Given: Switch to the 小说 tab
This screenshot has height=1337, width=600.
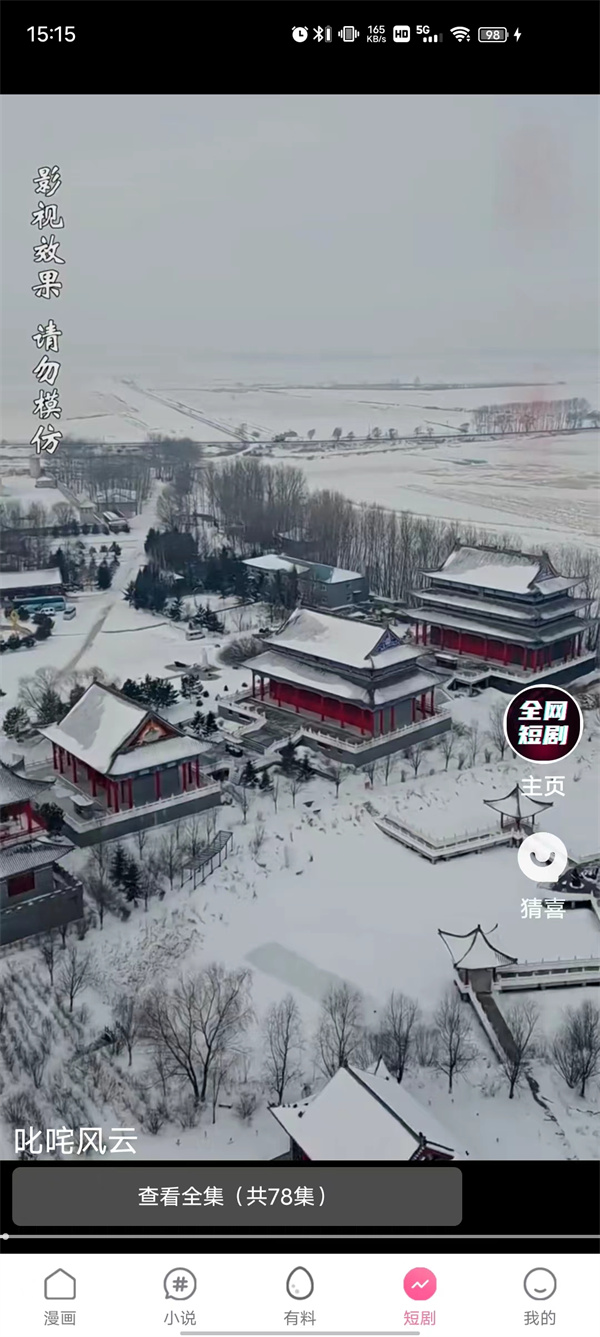Looking at the screenshot, I should pos(180,1296).
